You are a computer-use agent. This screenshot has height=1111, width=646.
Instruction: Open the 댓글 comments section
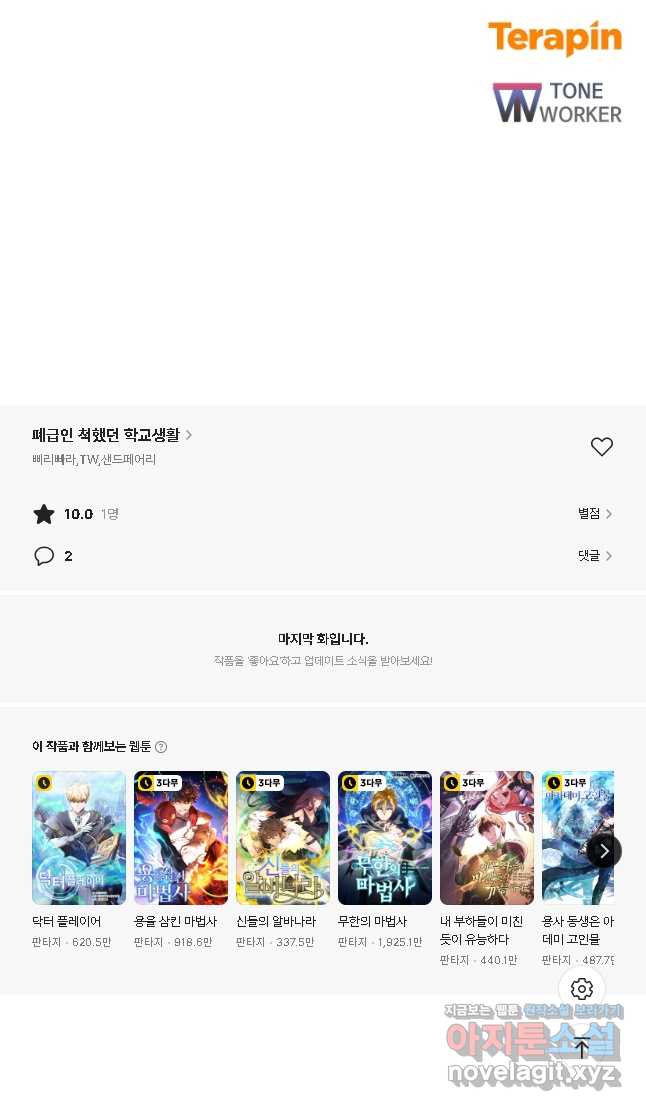pyautogui.click(x=594, y=556)
